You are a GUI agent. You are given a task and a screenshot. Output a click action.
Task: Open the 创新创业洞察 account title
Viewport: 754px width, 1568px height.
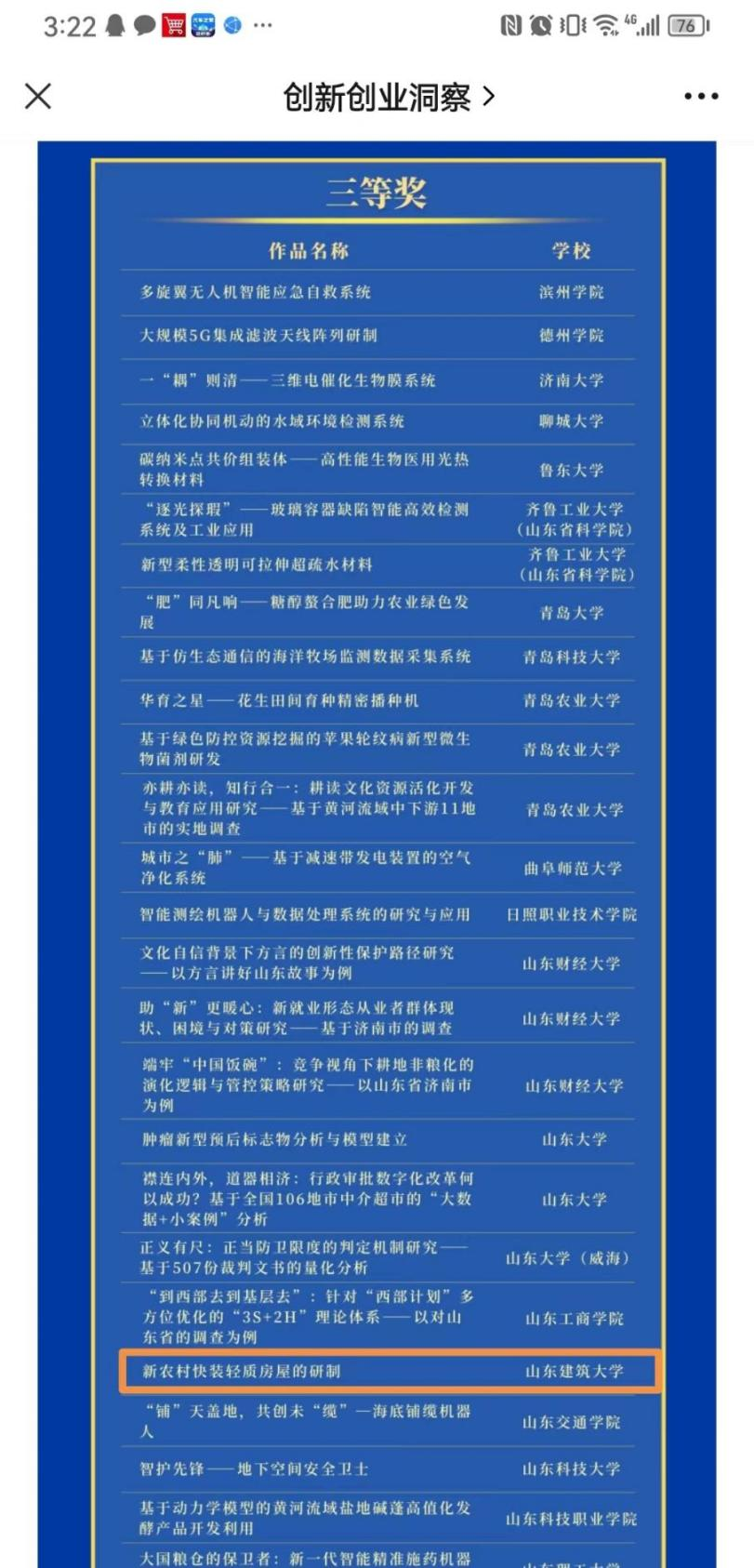[x=389, y=97]
